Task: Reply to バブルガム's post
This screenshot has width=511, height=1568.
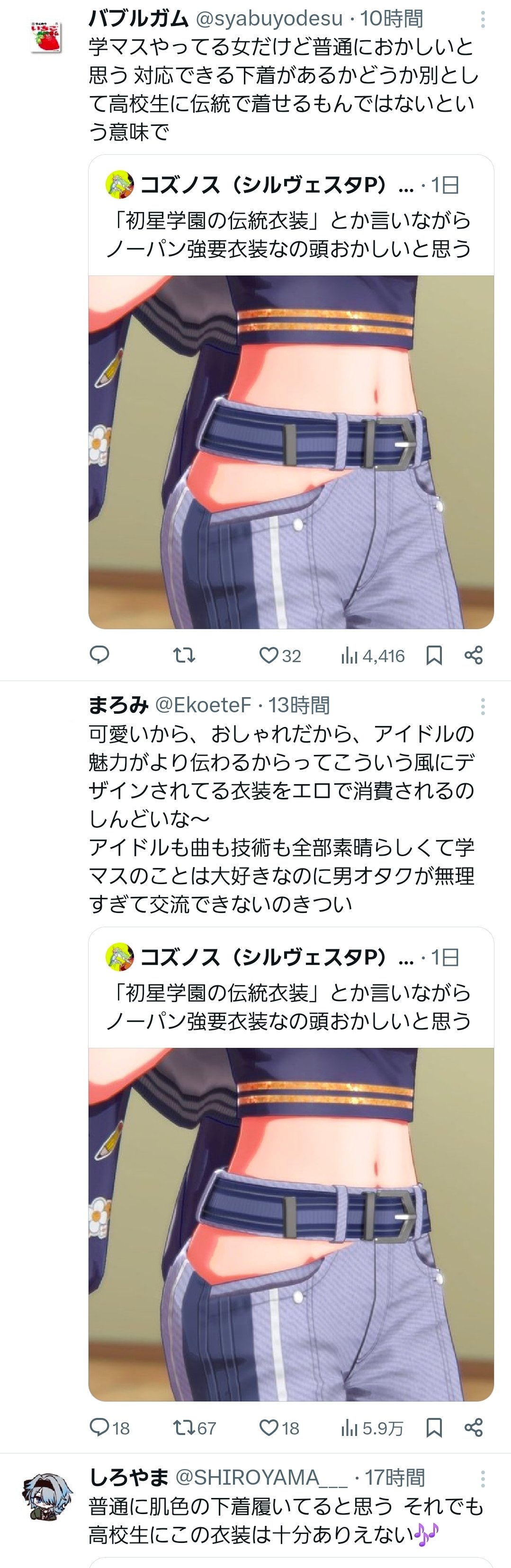Action: [x=99, y=655]
